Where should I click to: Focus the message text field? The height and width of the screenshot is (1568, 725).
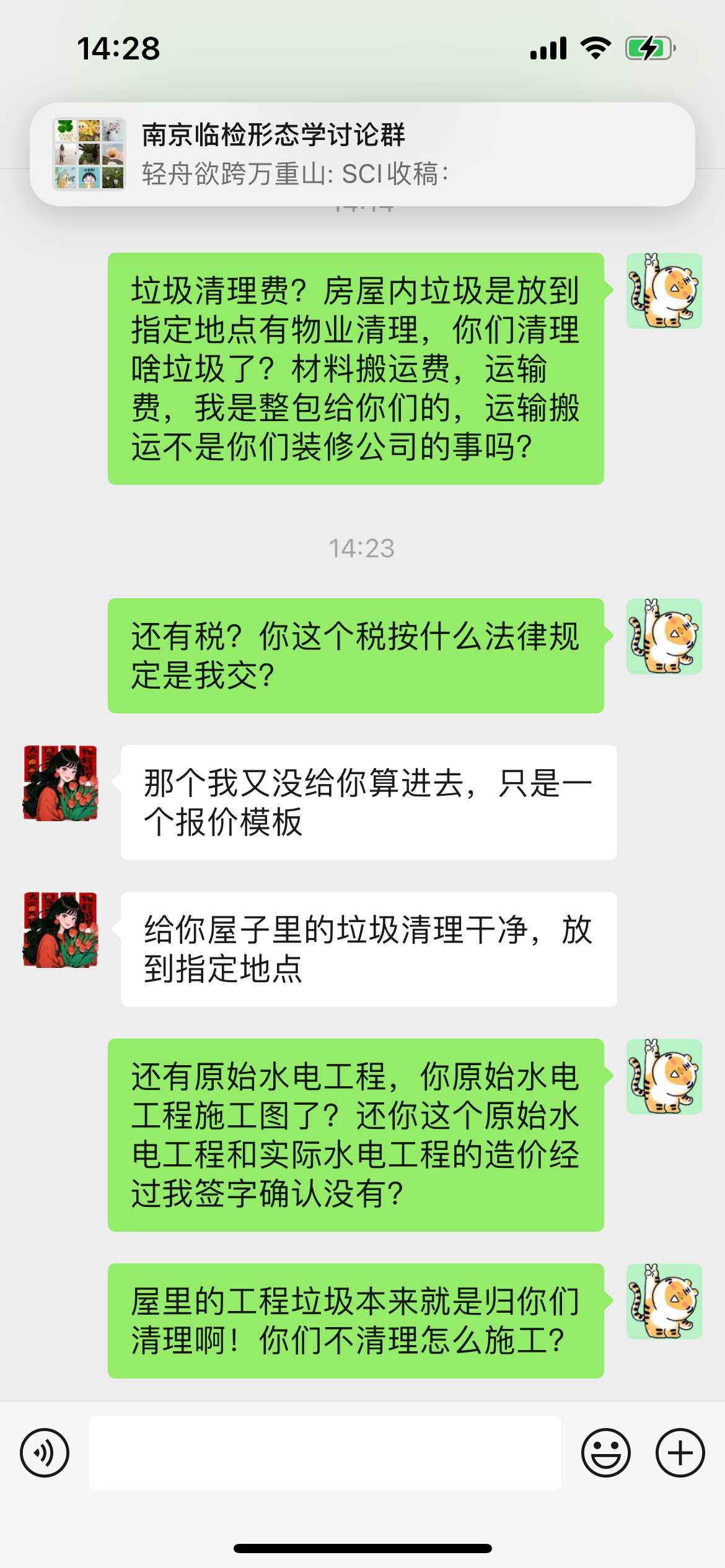[x=325, y=1452]
